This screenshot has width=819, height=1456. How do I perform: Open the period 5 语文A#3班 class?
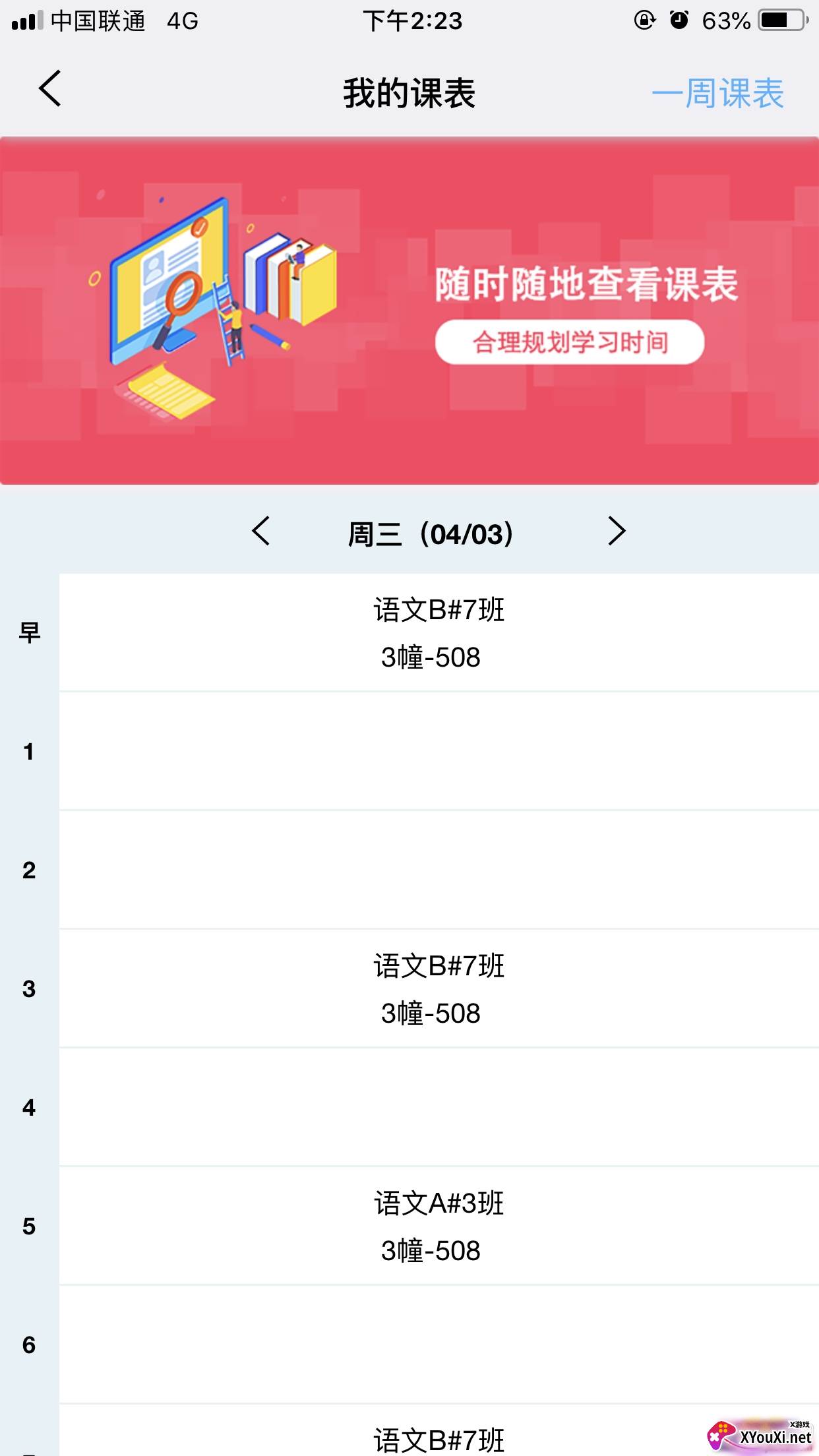pyautogui.click(x=439, y=1226)
